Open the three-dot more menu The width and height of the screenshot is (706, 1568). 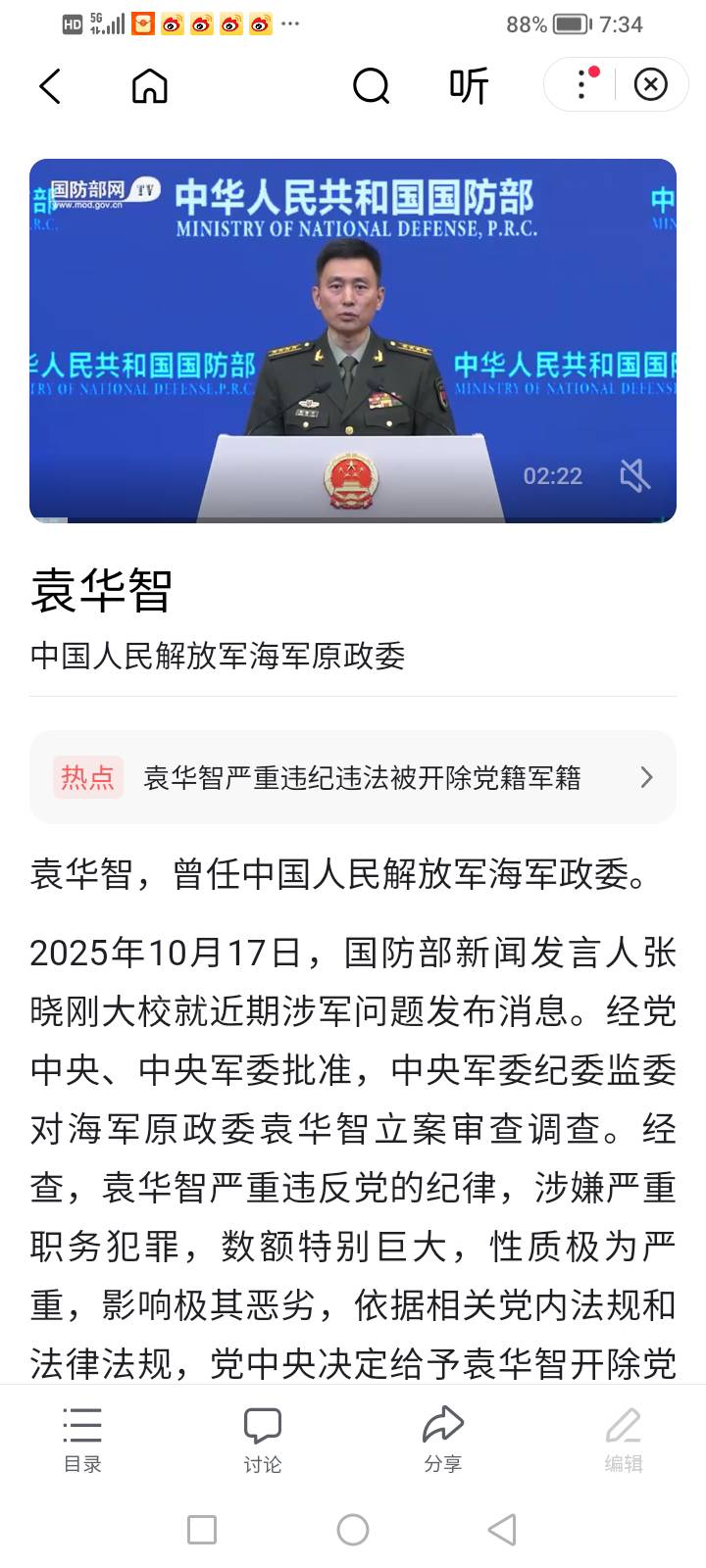582,85
